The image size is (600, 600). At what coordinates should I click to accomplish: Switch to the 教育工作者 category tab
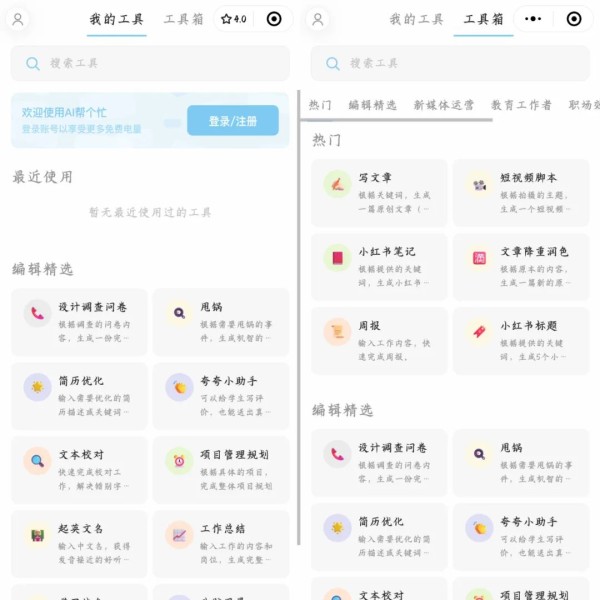(x=521, y=105)
